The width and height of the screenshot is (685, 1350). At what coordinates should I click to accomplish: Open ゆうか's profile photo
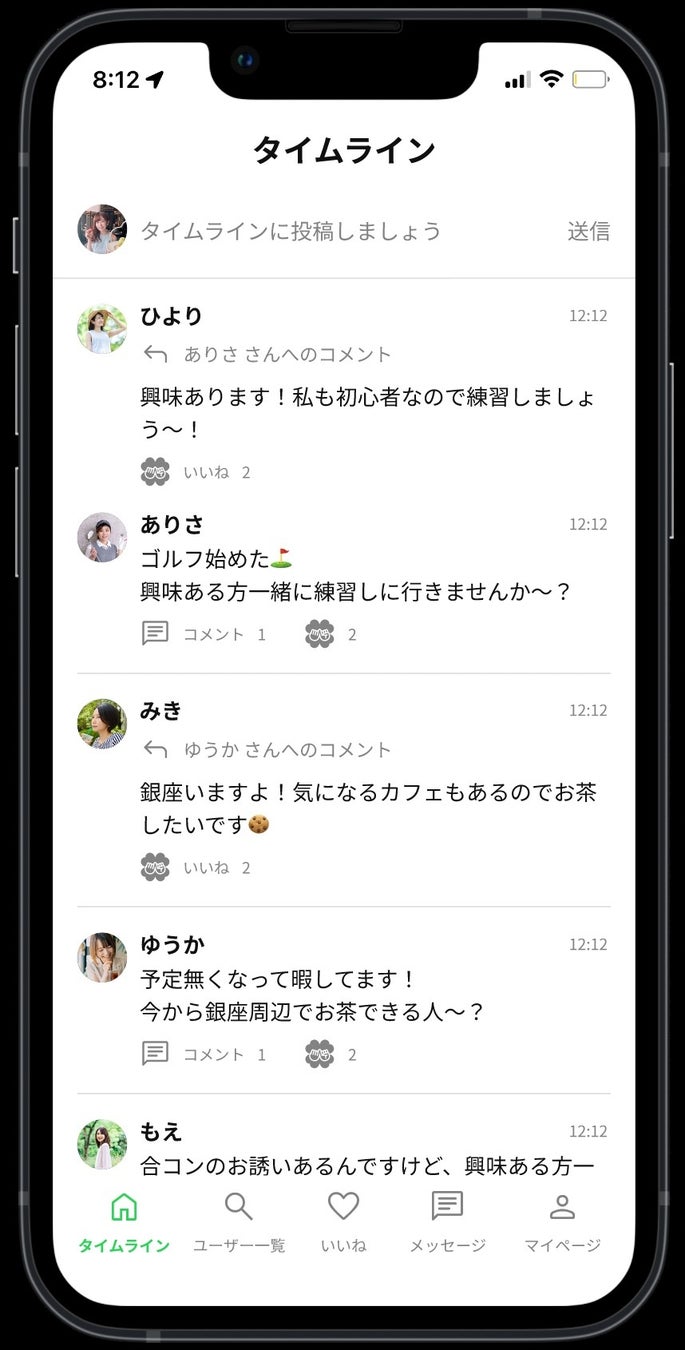coord(102,958)
